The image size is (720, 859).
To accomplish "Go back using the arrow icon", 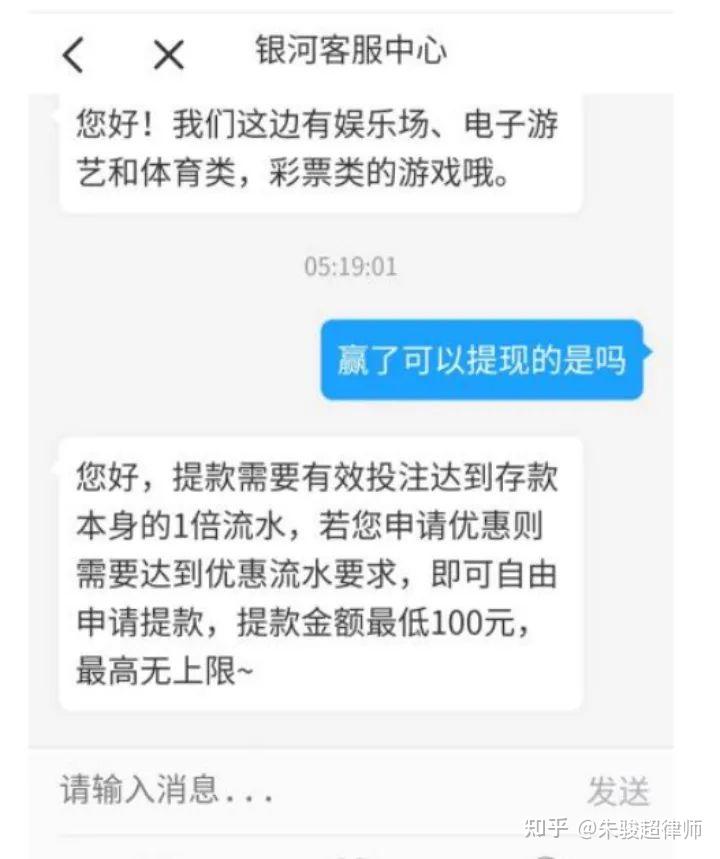I will click(x=73, y=55).
